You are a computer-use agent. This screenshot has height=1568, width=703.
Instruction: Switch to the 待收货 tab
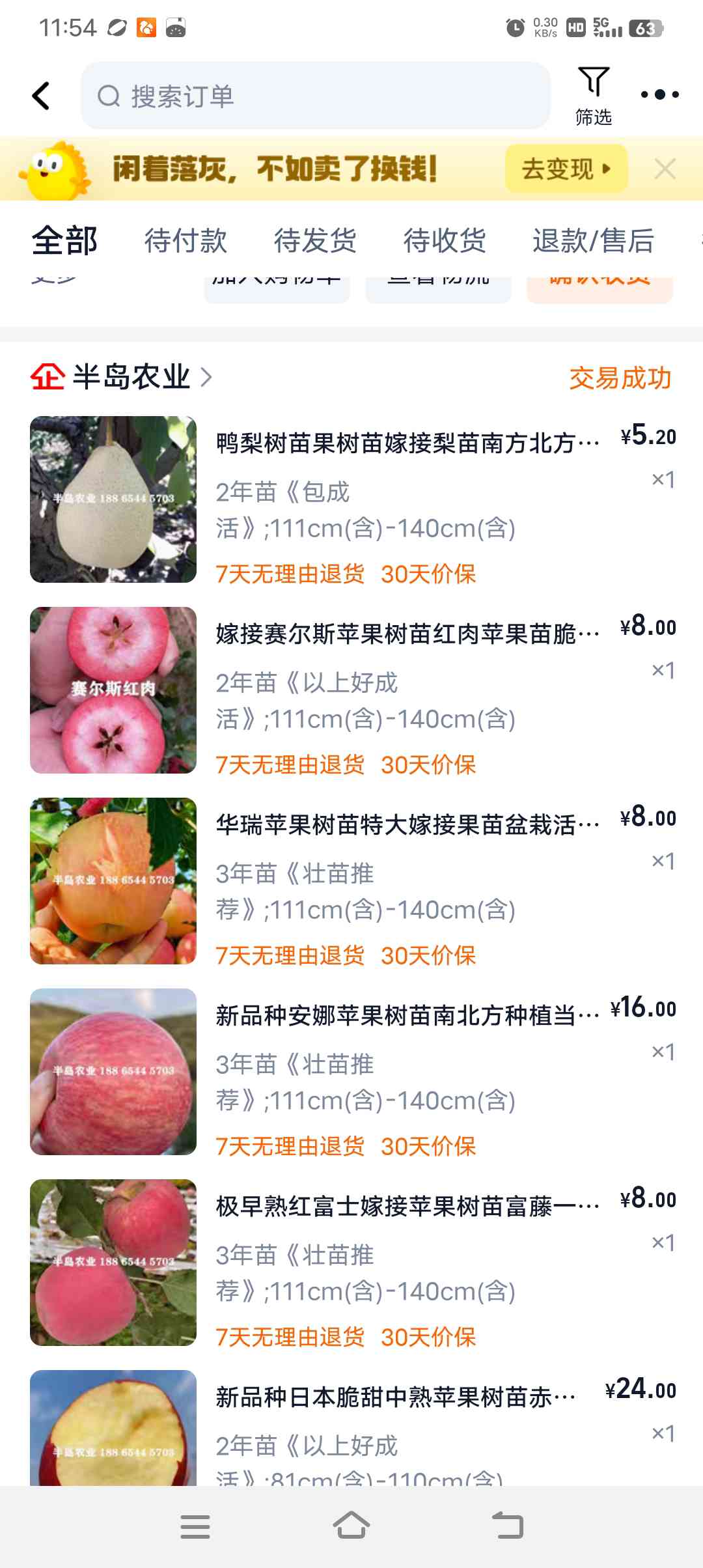point(445,240)
